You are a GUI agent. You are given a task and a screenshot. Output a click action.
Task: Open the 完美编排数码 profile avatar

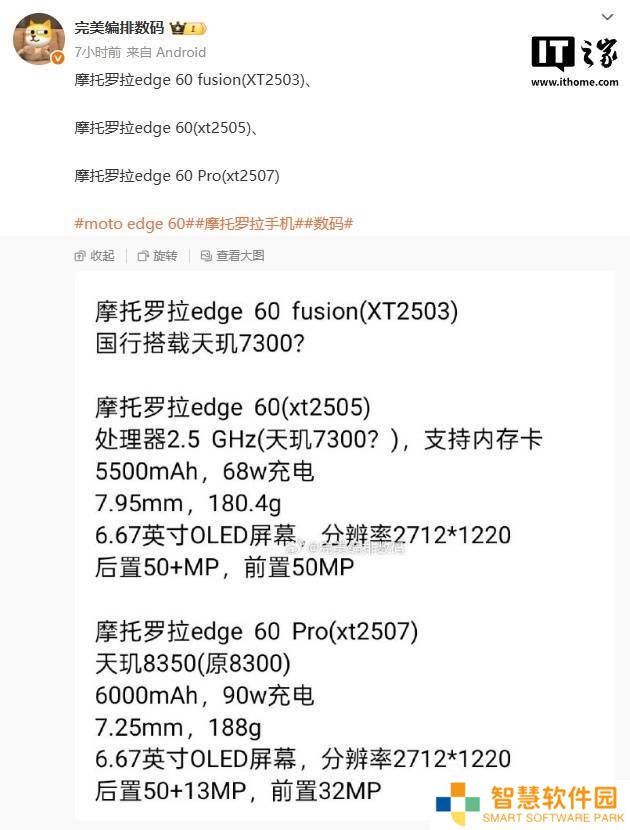click(x=38, y=39)
